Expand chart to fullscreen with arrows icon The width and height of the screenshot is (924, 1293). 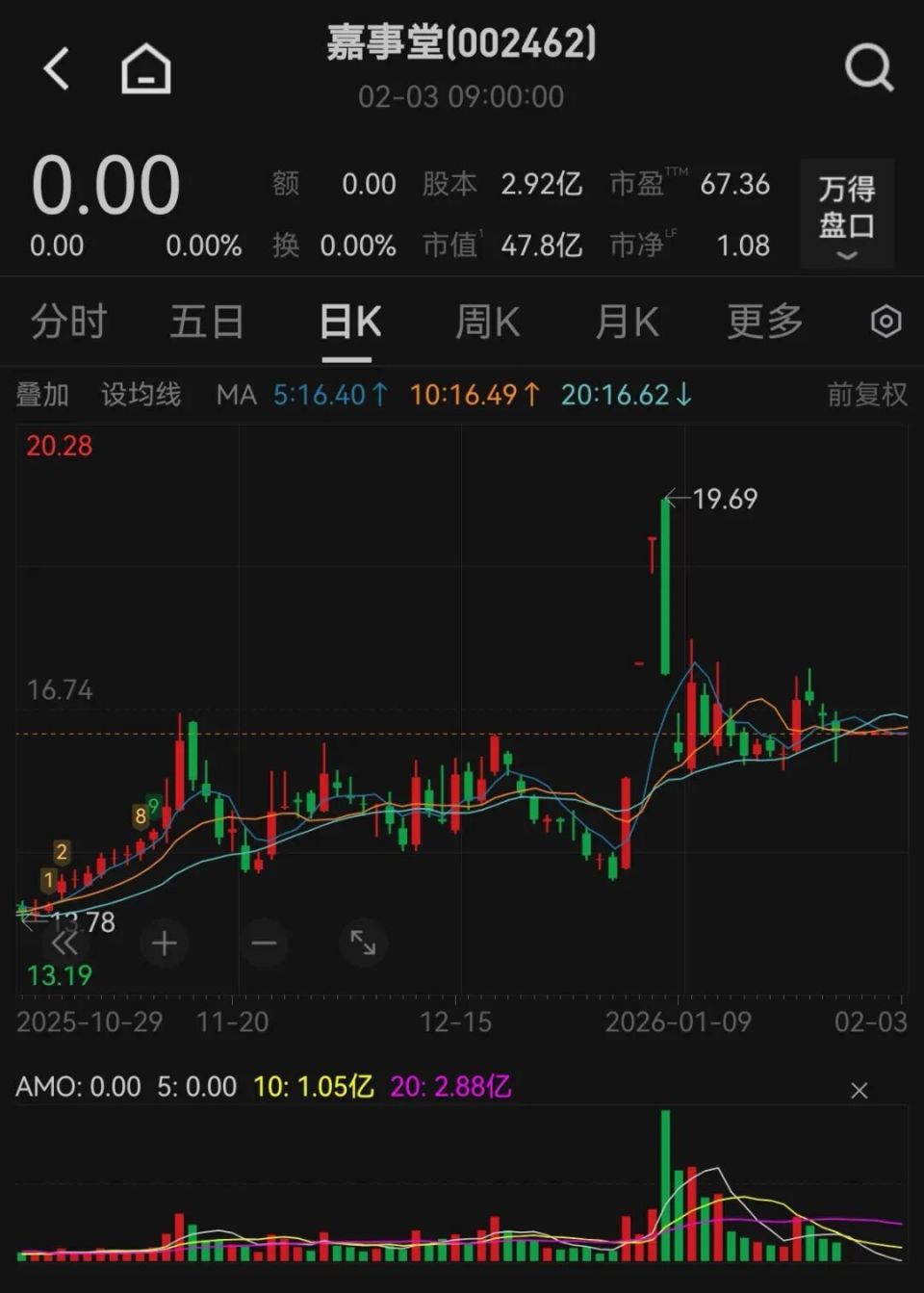pos(362,944)
